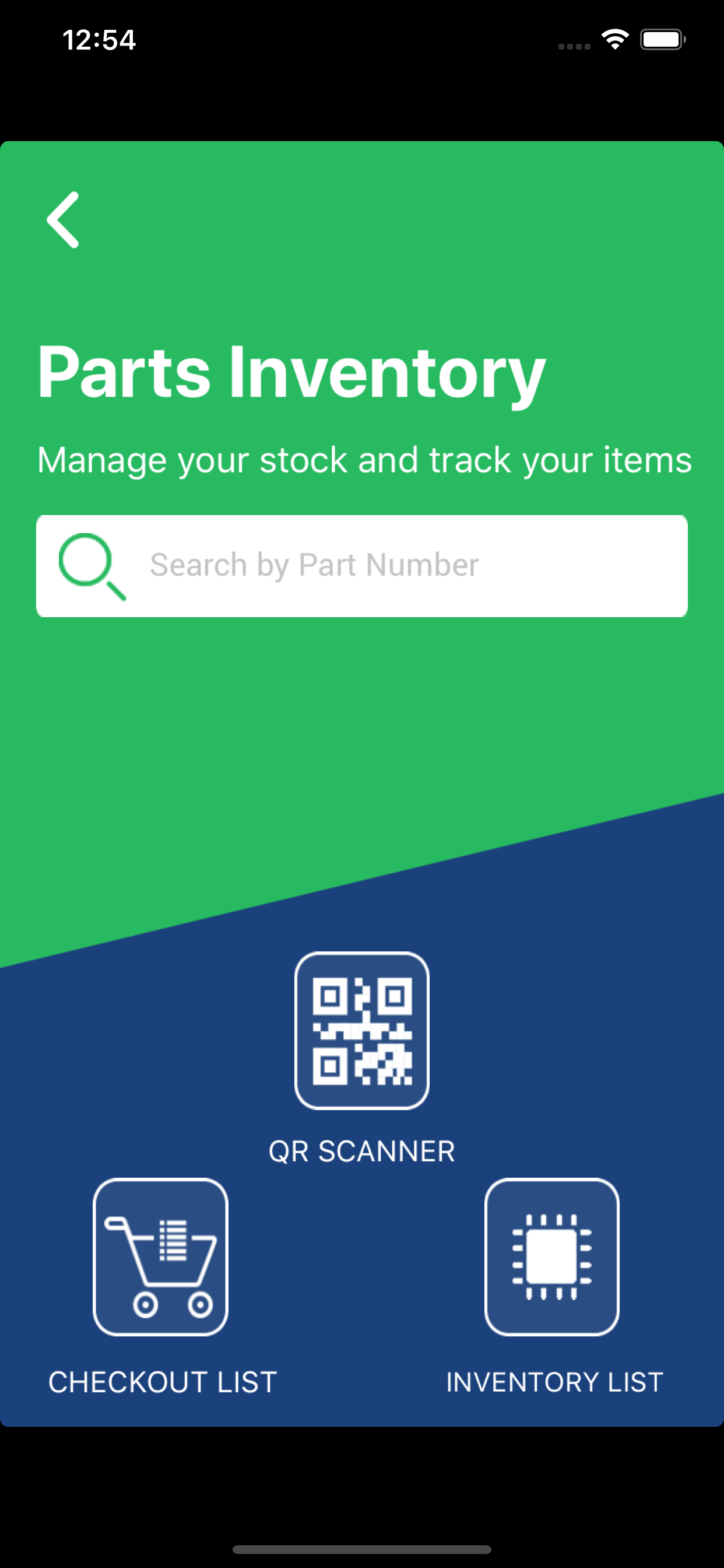Tap the clock showing 12:54

coord(99,39)
